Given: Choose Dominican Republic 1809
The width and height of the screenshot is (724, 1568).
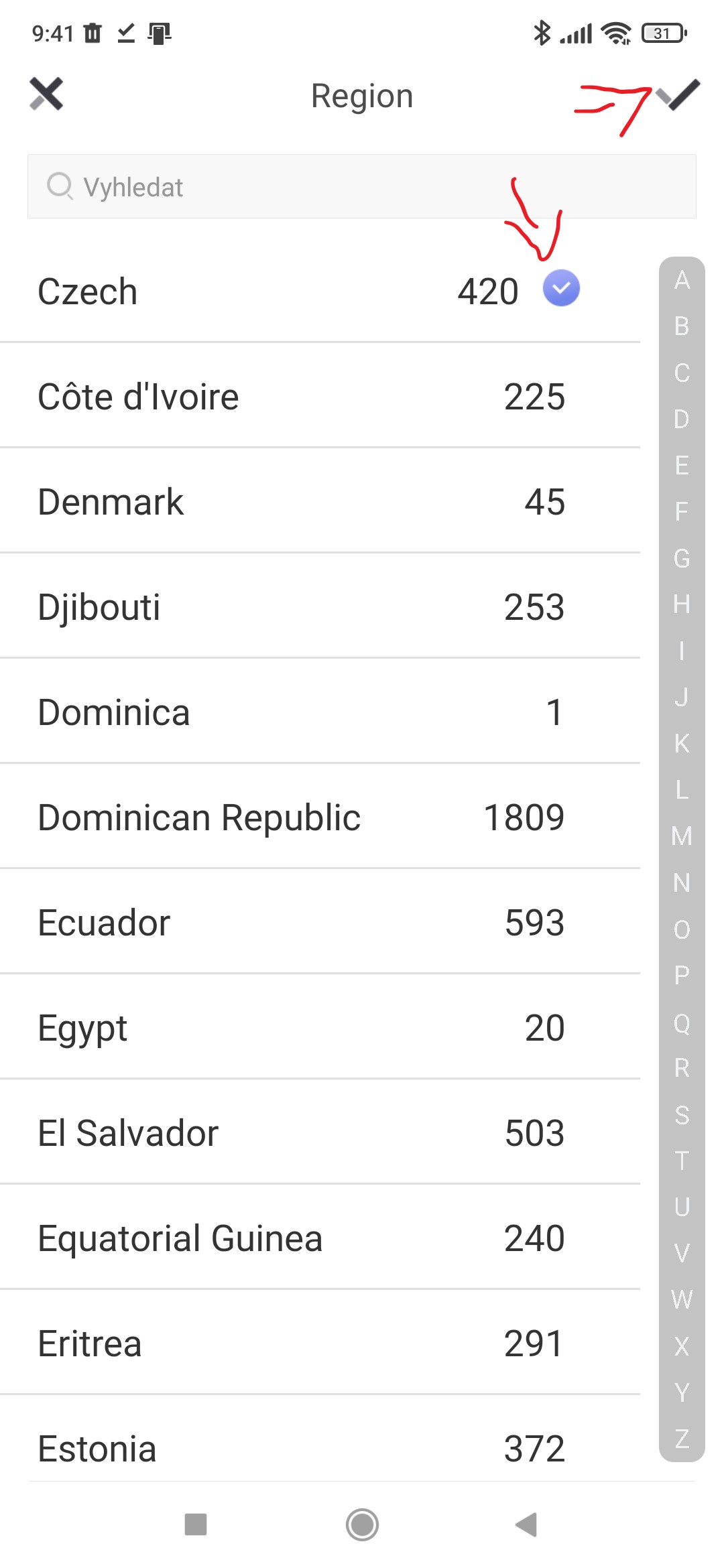Looking at the screenshot, I should click(320, 817).
